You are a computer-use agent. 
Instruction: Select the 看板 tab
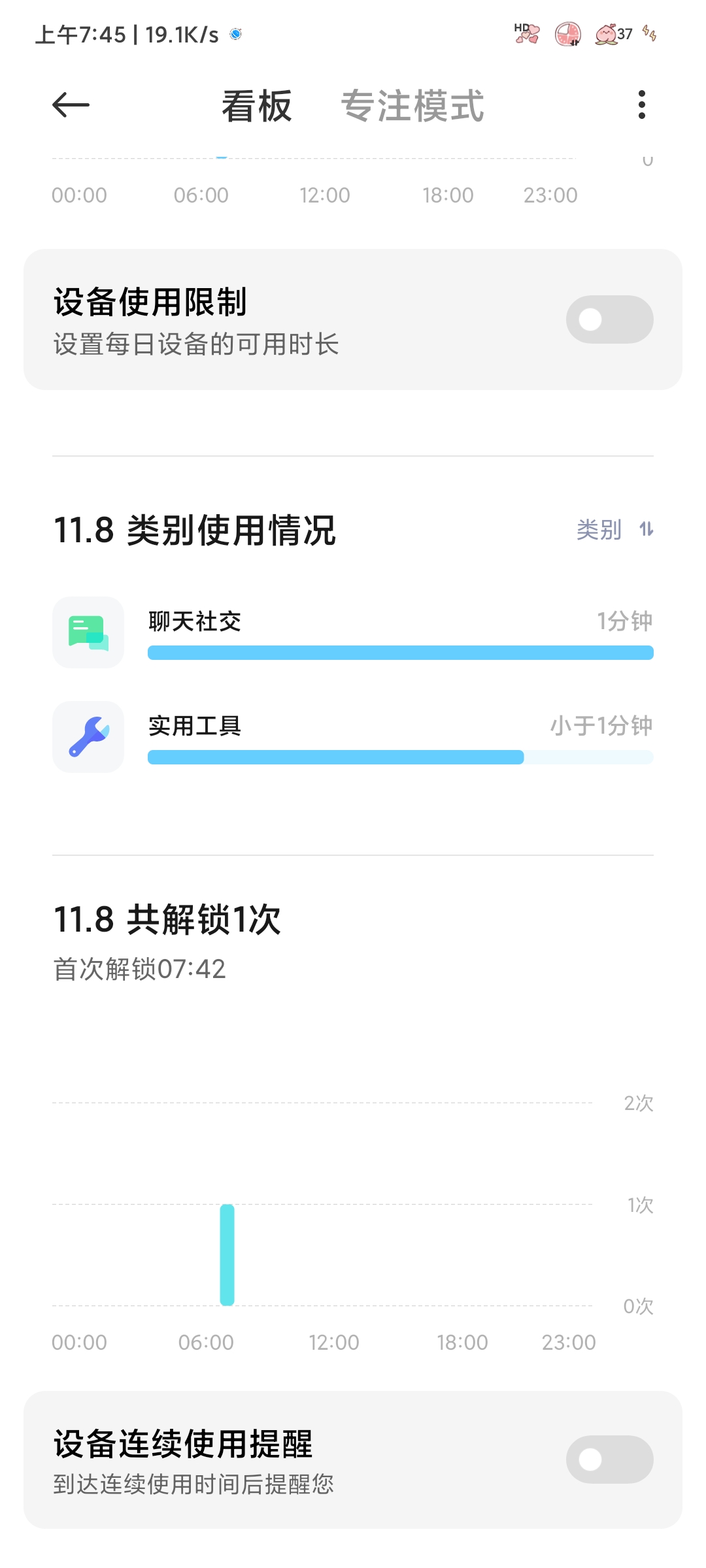click(257, 106)
